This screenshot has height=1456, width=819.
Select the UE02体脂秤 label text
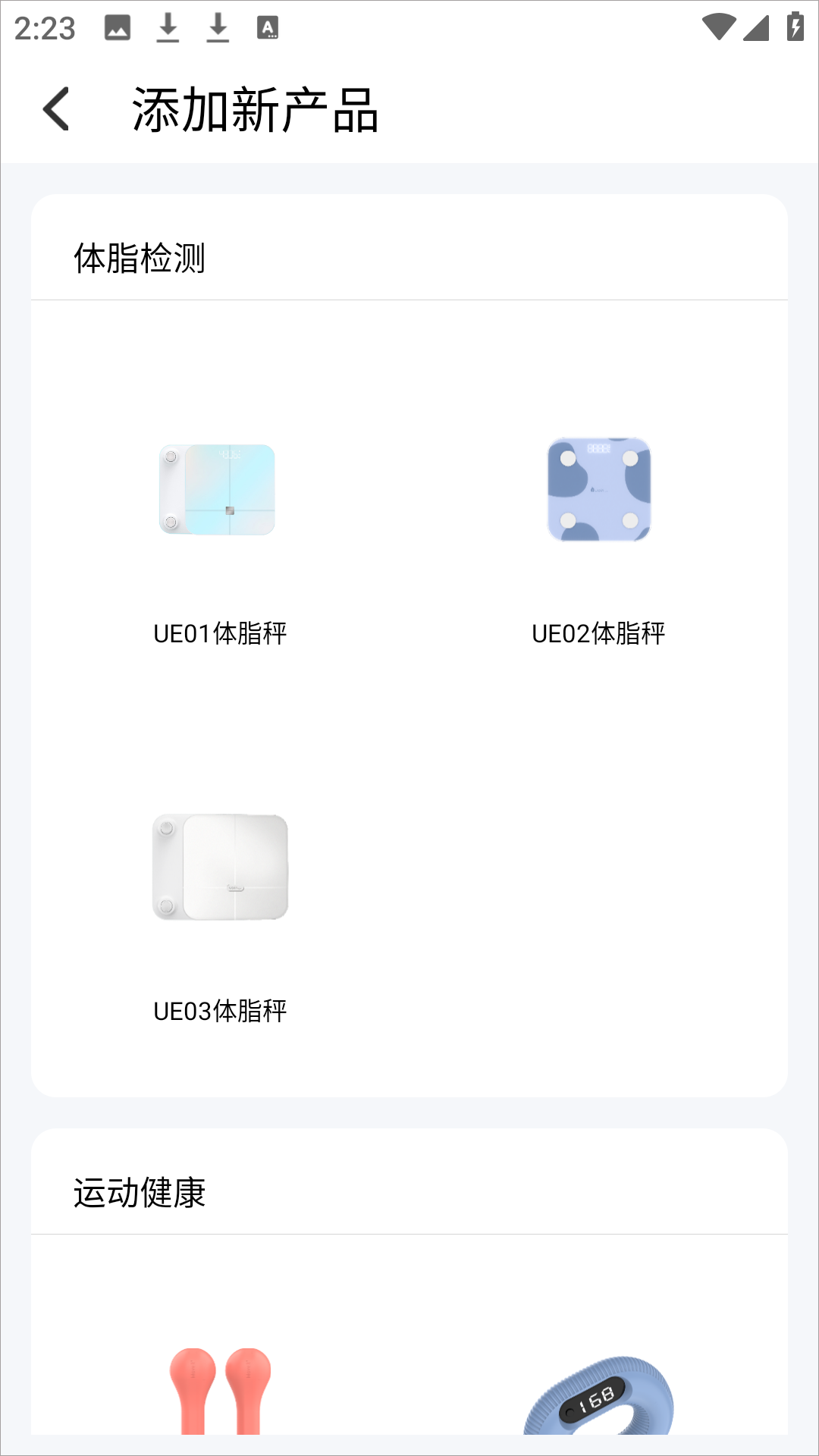[x=599, y=632]
